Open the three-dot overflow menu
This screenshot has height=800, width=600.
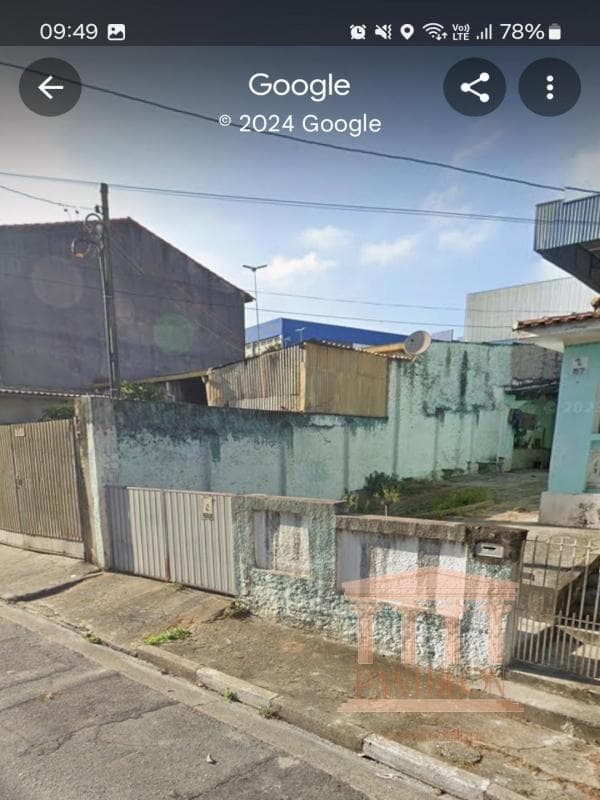click(x=549, y=87)
